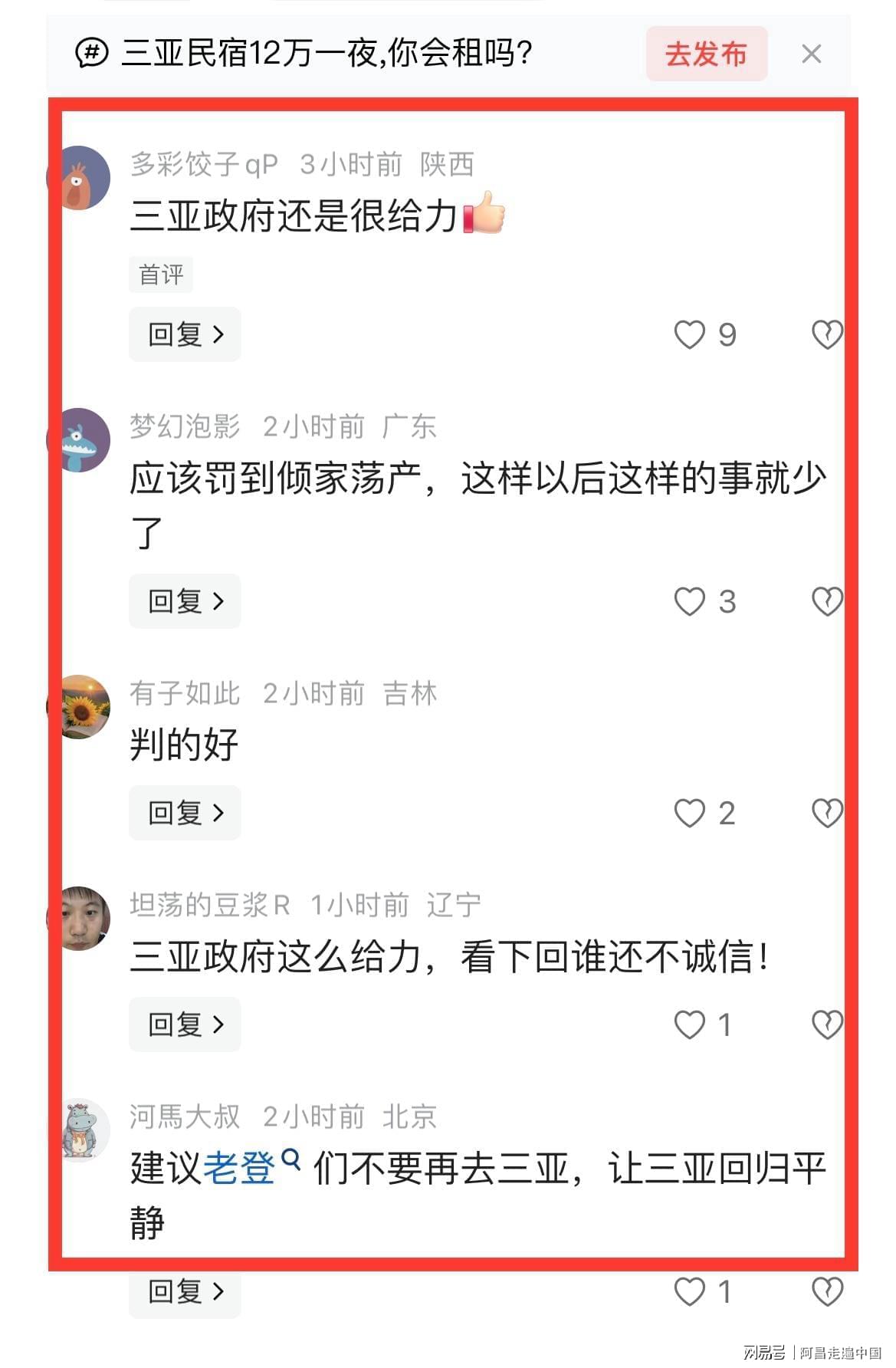
Task: Like 河馬大叔's comment
Action: click(689, 1291)
